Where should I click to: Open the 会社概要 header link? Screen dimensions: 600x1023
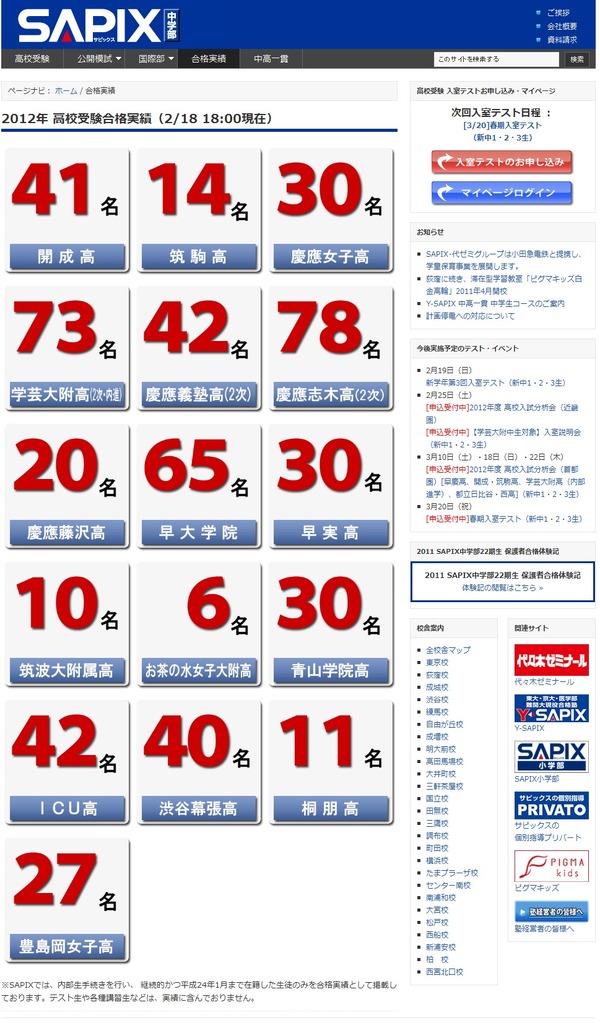561,26
